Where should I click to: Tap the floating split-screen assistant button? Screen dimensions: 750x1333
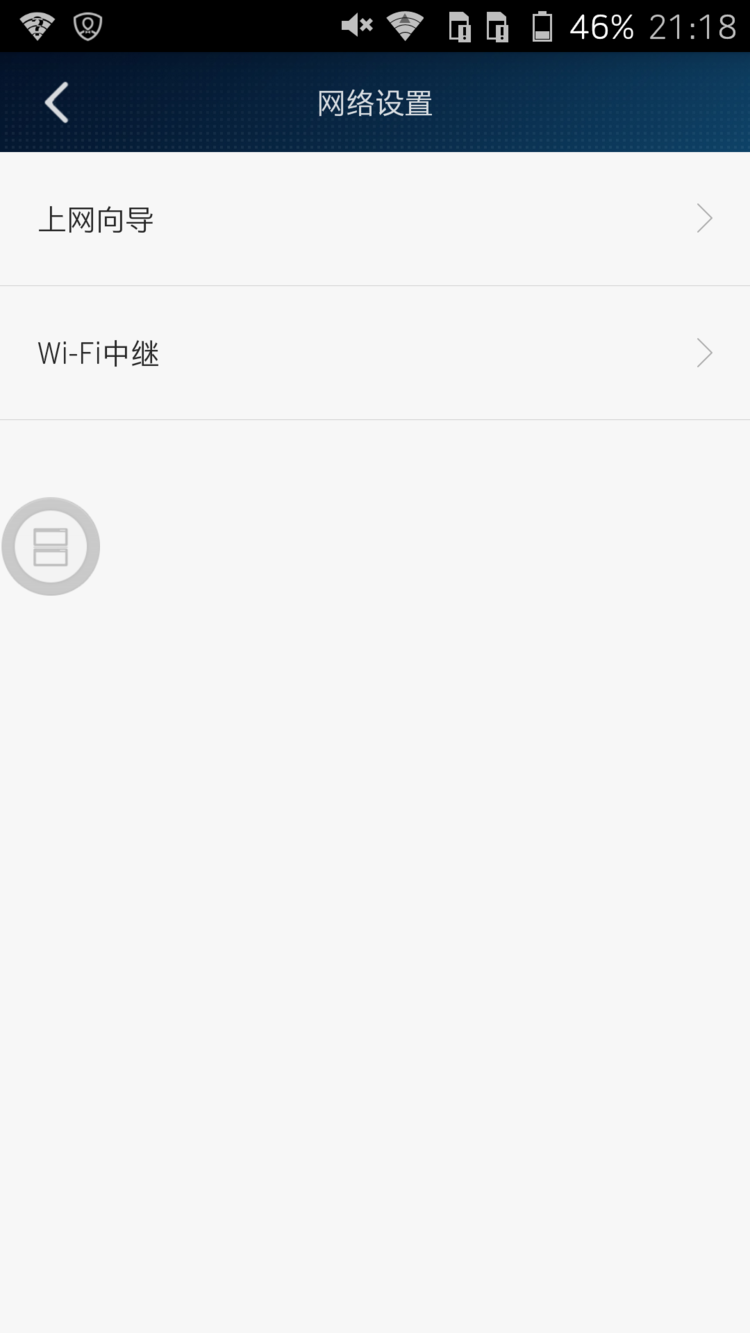coord(51,546)
